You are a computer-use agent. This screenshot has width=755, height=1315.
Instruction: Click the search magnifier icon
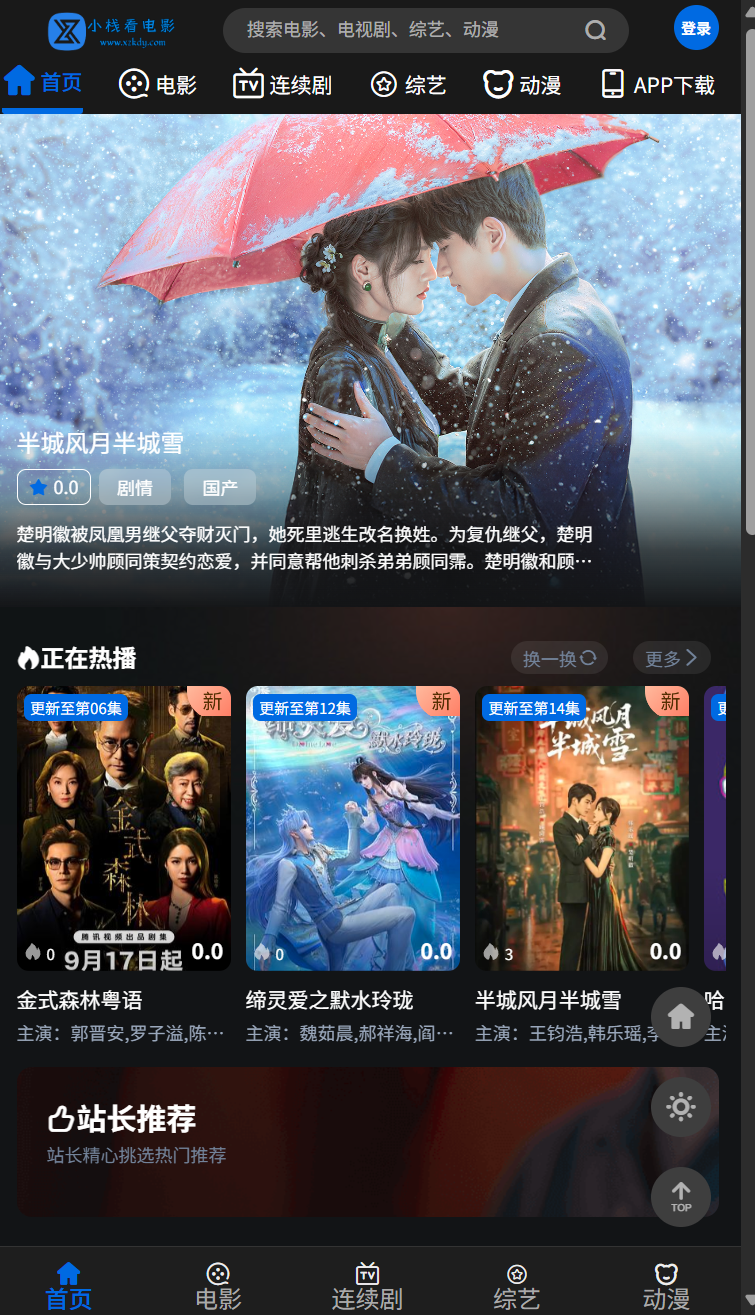coord(596,31)
